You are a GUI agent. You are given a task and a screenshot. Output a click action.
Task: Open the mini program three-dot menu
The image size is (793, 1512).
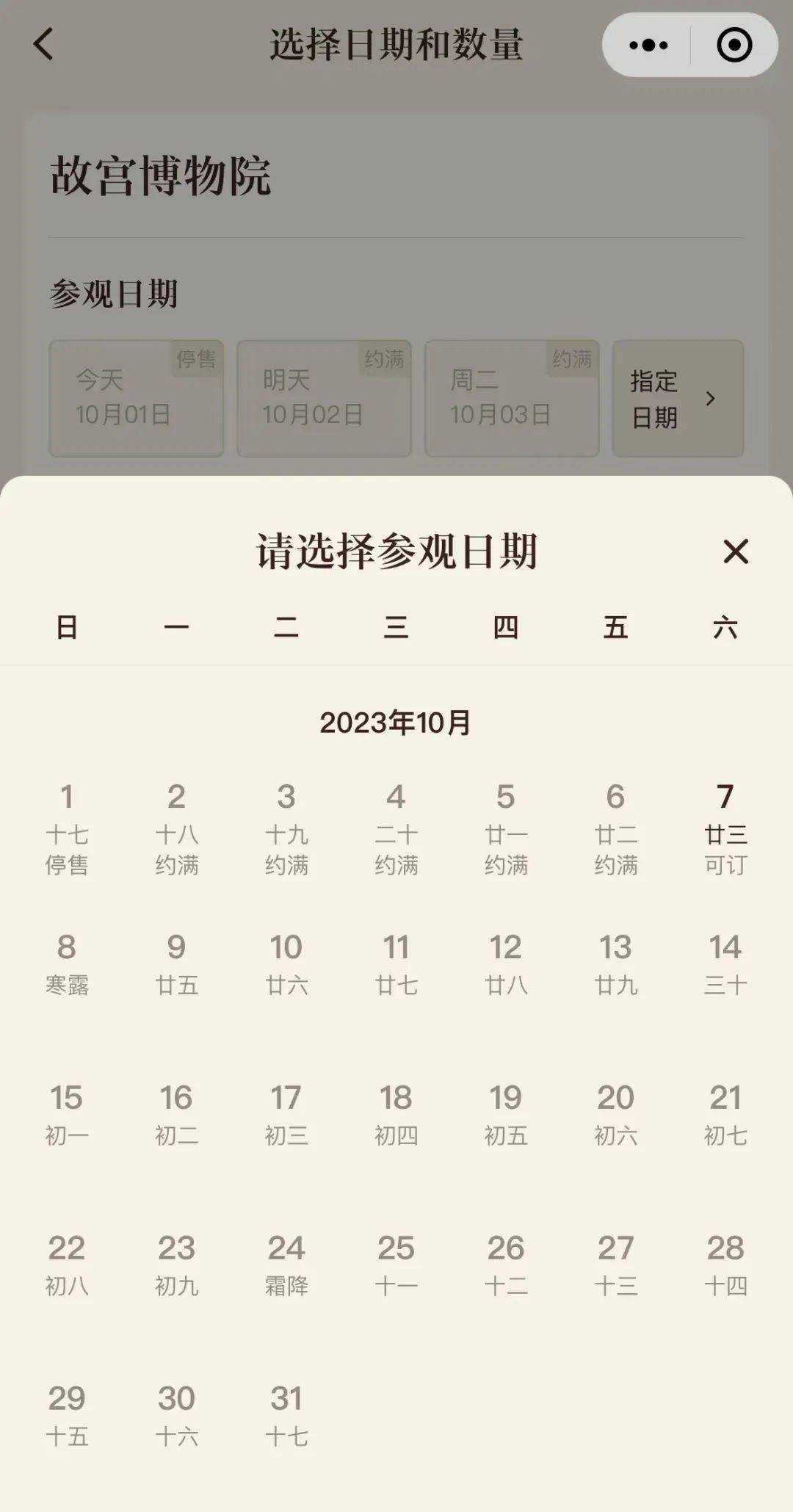[648, 46]
